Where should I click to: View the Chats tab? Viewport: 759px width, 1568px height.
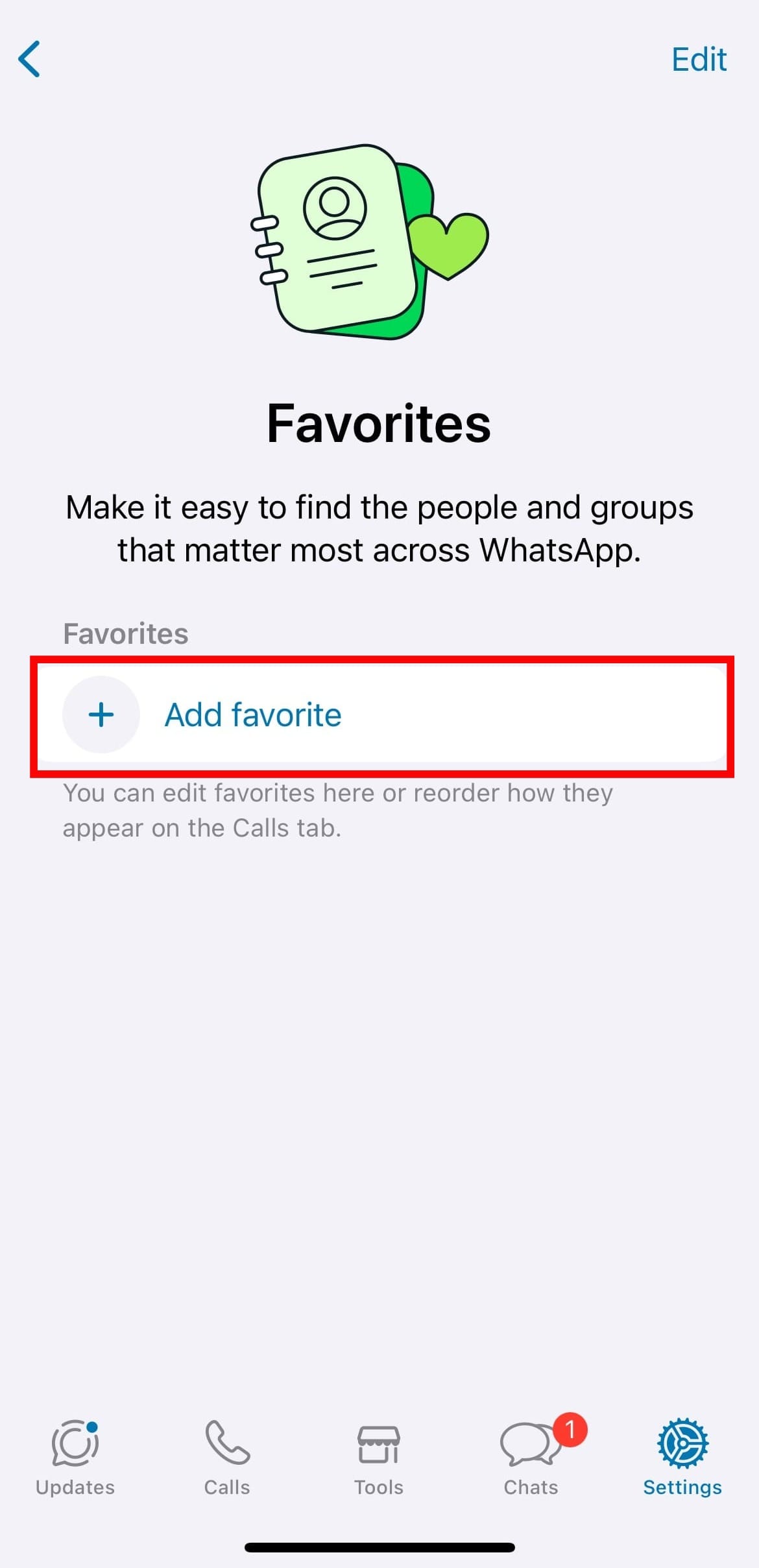(x=531, y=1456)
